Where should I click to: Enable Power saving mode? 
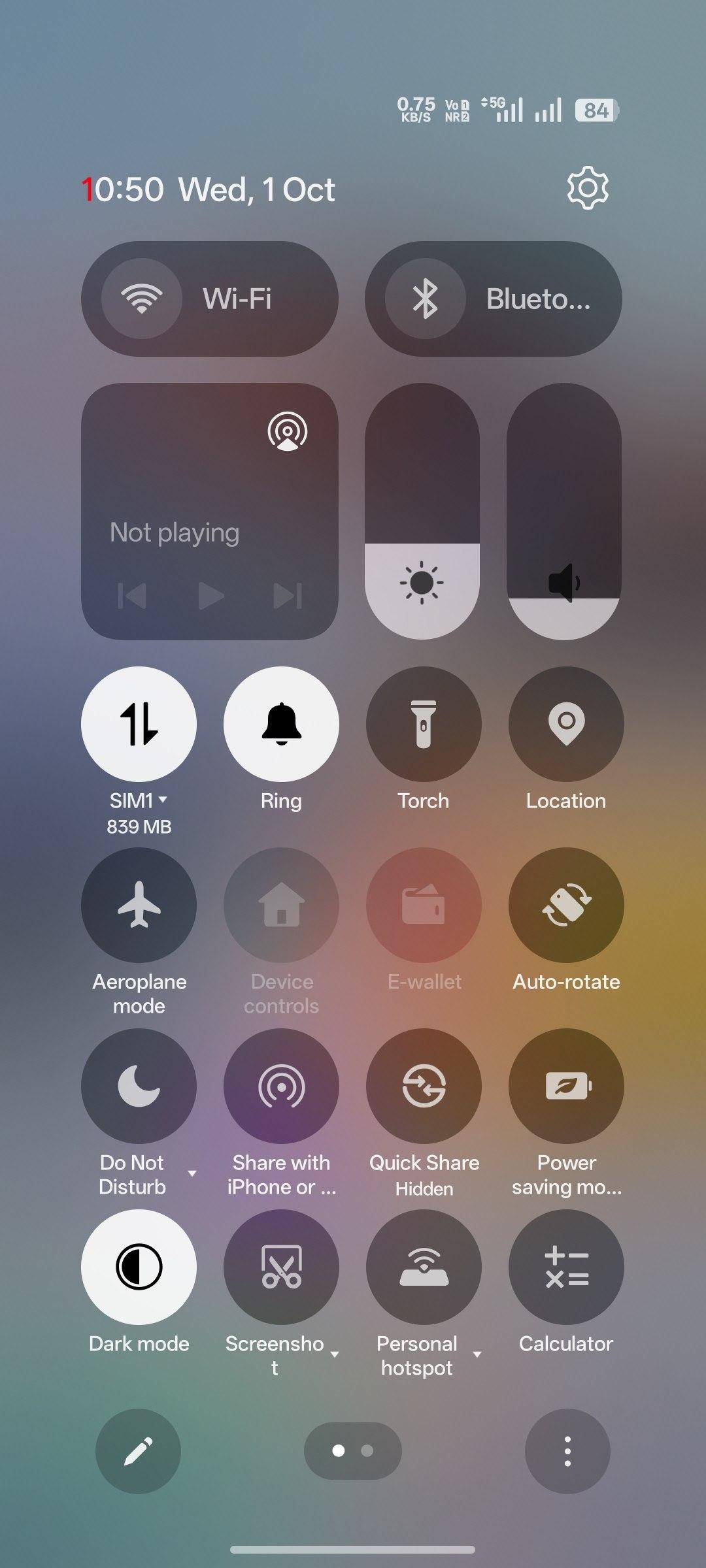(566, 1086)
